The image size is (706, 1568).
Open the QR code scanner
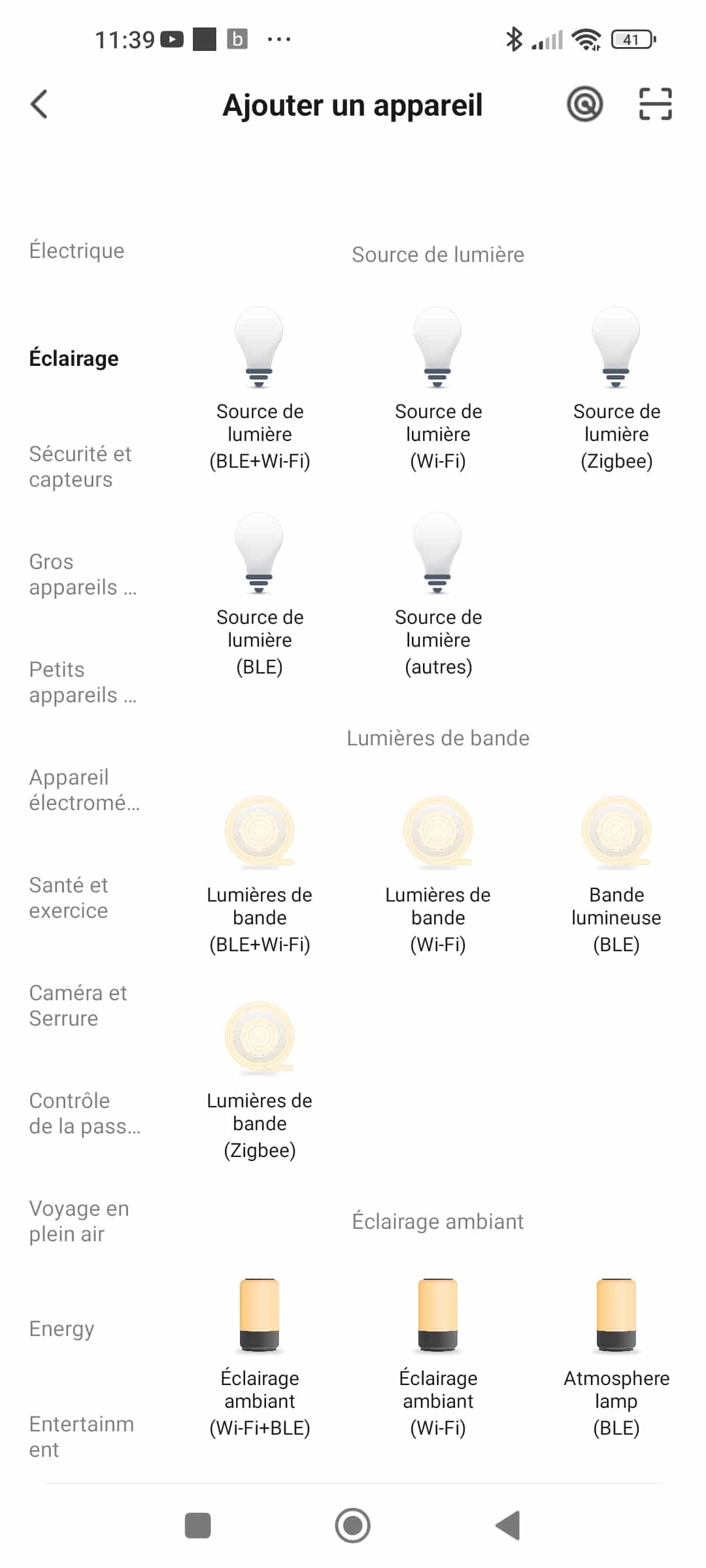pos(655,105)
